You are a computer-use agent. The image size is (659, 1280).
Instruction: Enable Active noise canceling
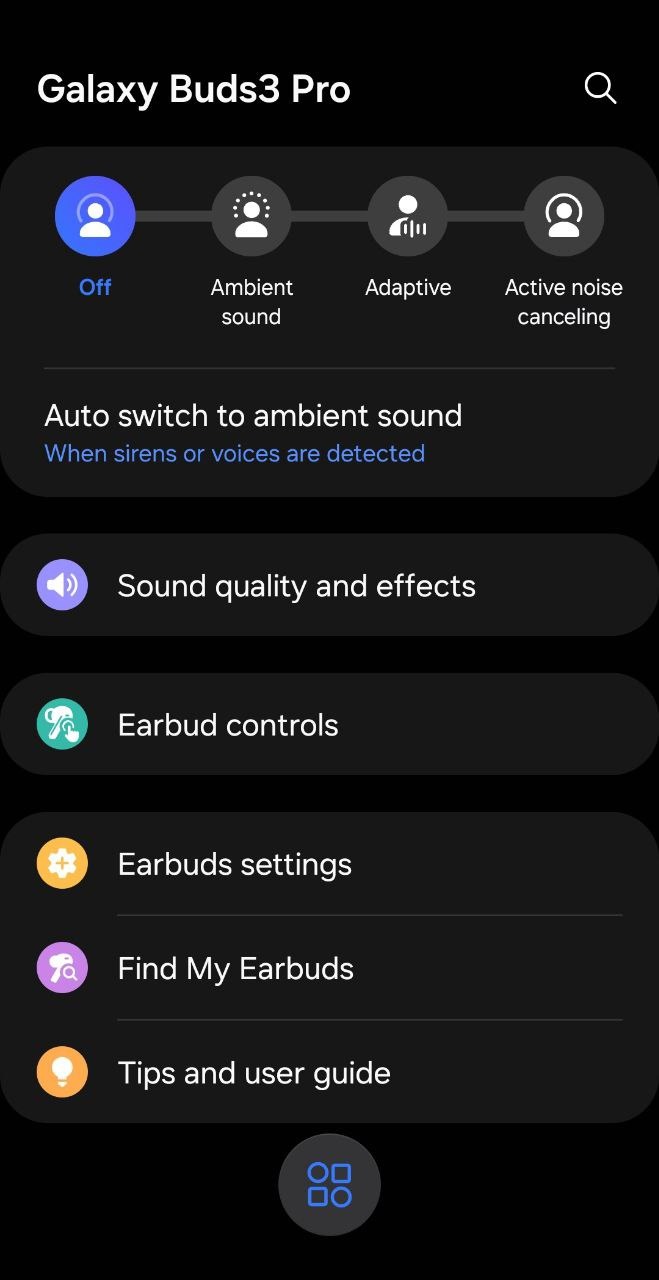[x=564, y=216]
